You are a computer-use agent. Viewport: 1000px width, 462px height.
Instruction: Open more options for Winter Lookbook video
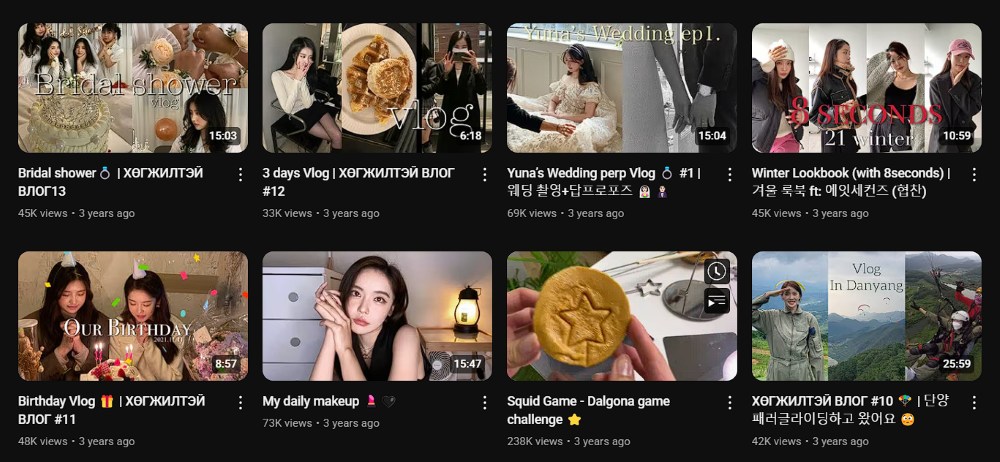tap(973, 175)
